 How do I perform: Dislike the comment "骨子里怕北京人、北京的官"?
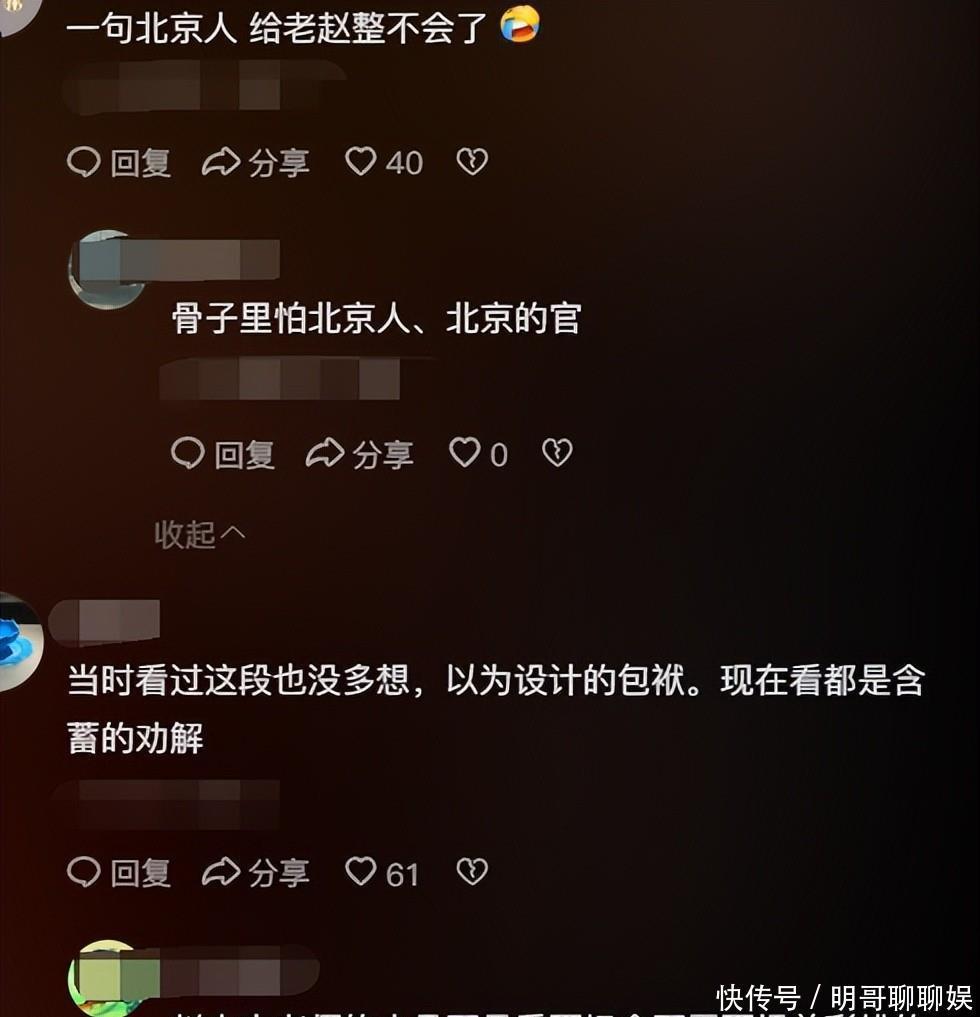(557, 454)
